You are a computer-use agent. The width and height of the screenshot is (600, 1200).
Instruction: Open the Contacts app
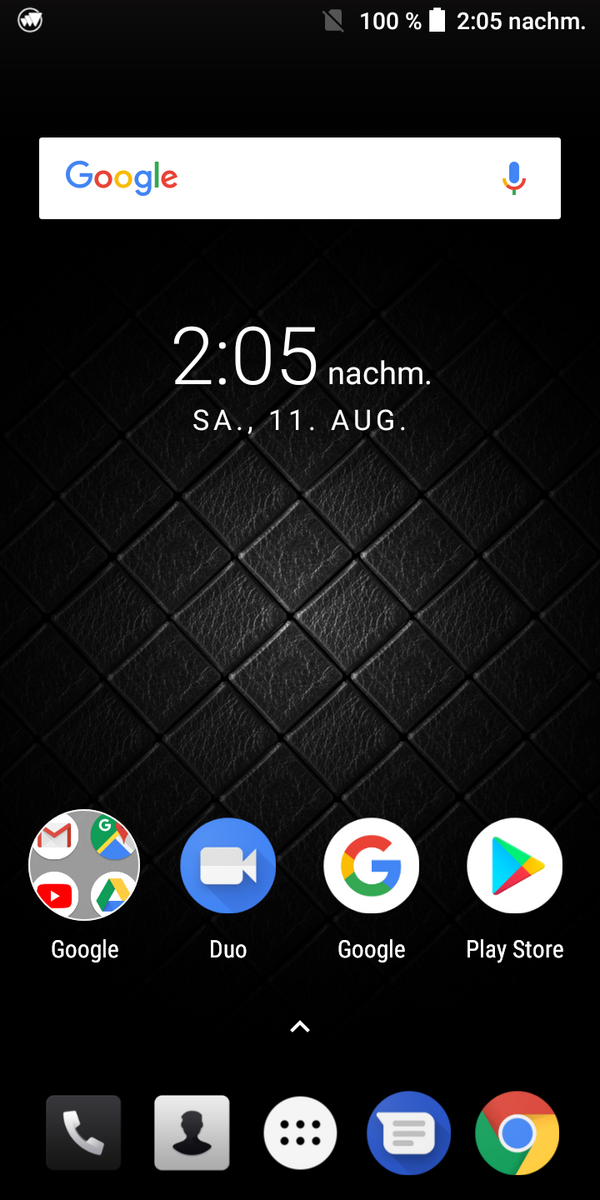pos(192,1133)
